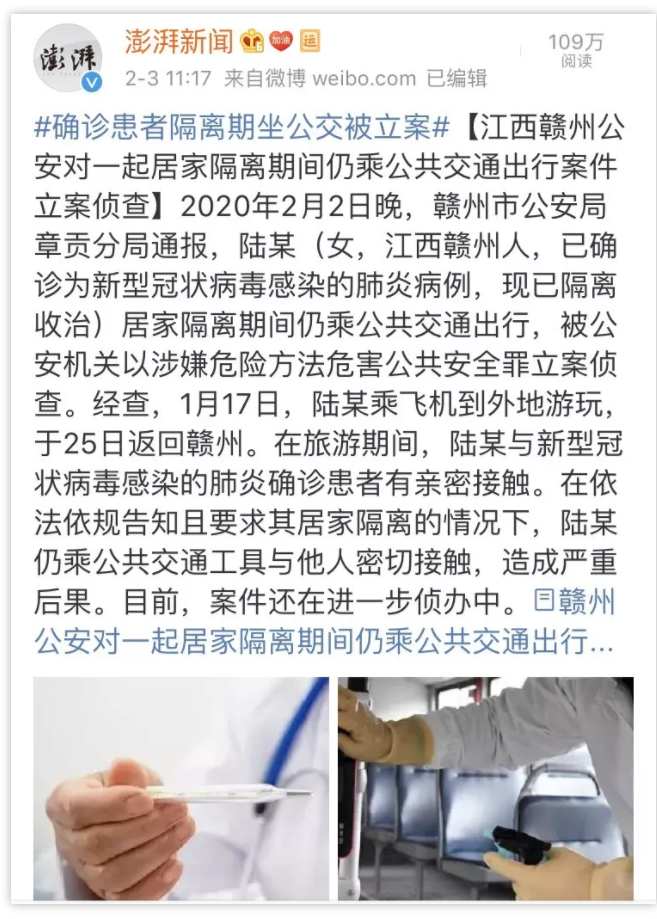View the bus disinfection photo in full
This screenshot has height=919, width=657.
(485, 788)
